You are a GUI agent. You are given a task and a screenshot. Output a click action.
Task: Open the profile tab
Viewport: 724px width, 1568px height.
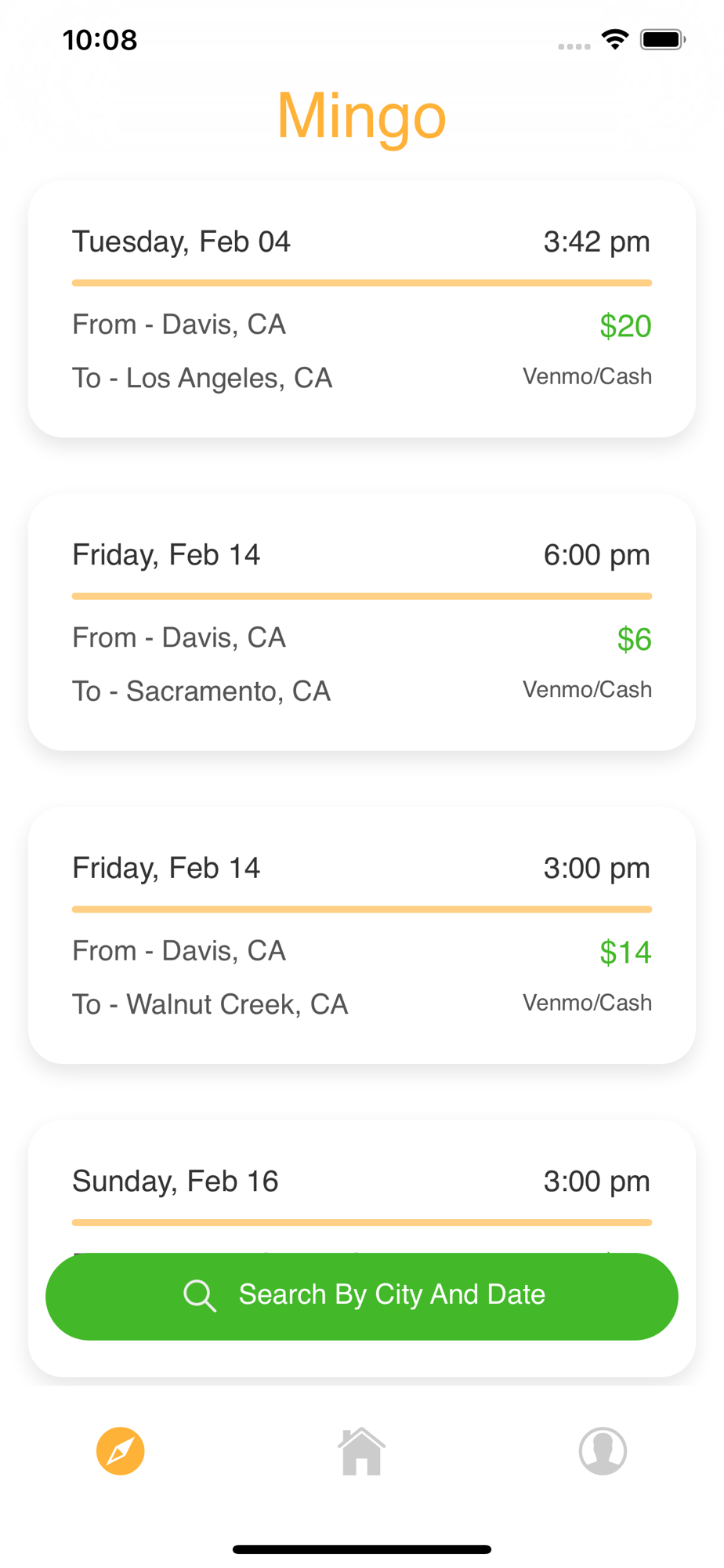click(x=603, y=1451)
